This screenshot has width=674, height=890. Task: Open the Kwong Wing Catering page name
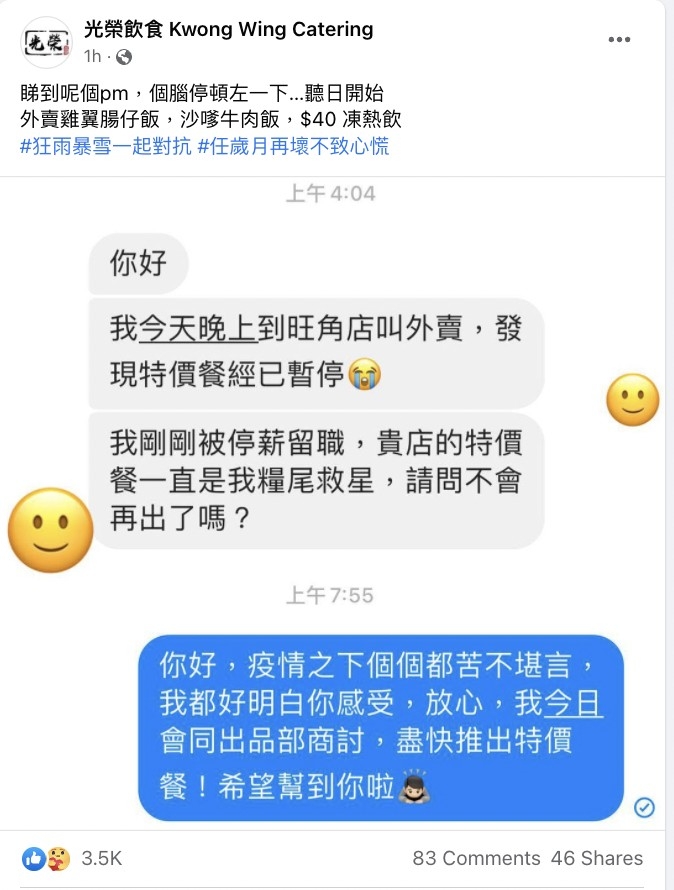(x=229, y=29)
